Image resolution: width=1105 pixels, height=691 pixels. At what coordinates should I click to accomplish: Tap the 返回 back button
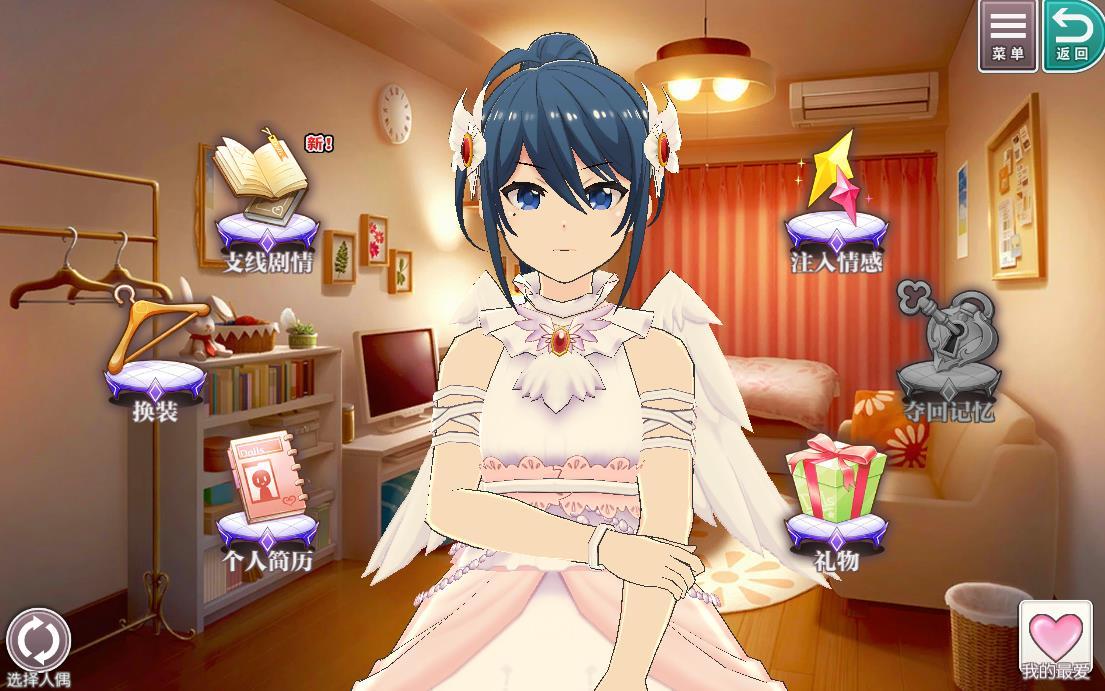1073,35
